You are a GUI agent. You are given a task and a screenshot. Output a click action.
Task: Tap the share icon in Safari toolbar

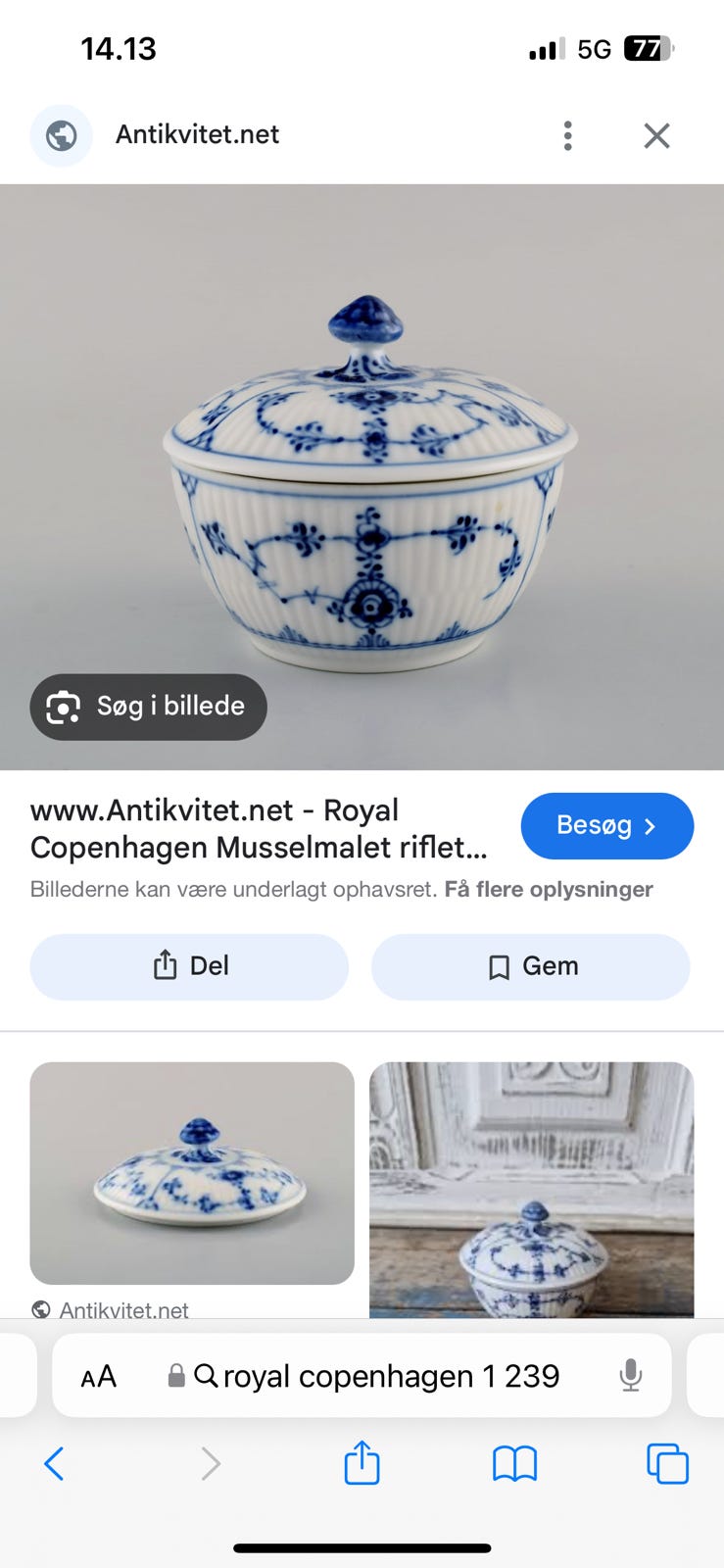(362, 1463)
